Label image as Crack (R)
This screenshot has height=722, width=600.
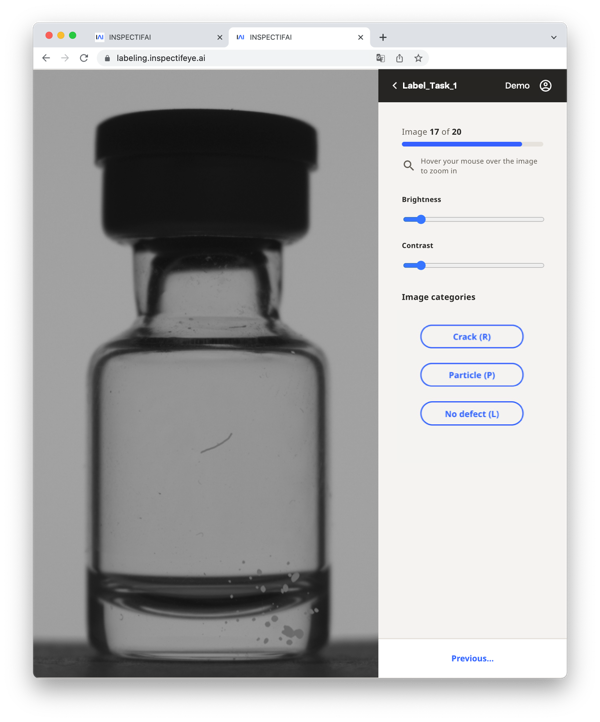tap(471, 337)
